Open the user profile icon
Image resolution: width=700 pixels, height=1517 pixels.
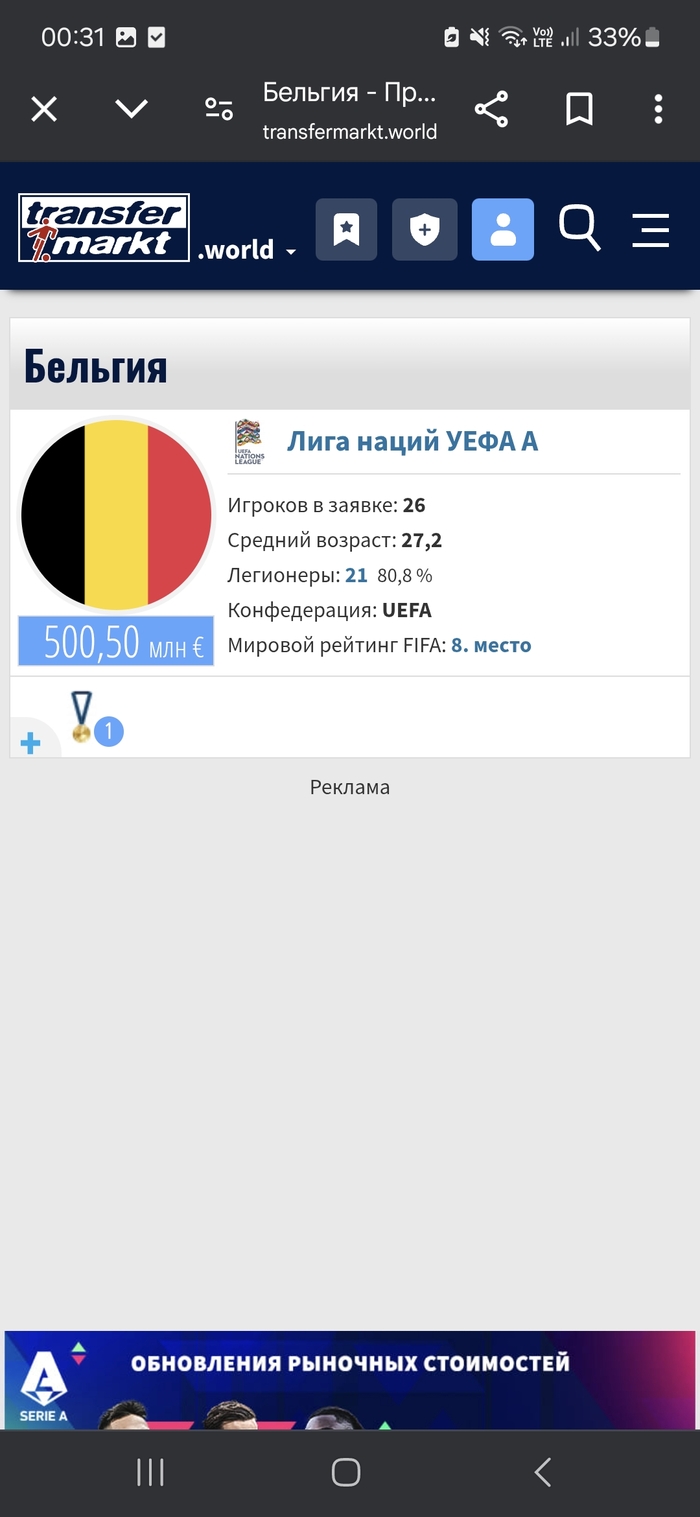(x=502, y=229)
